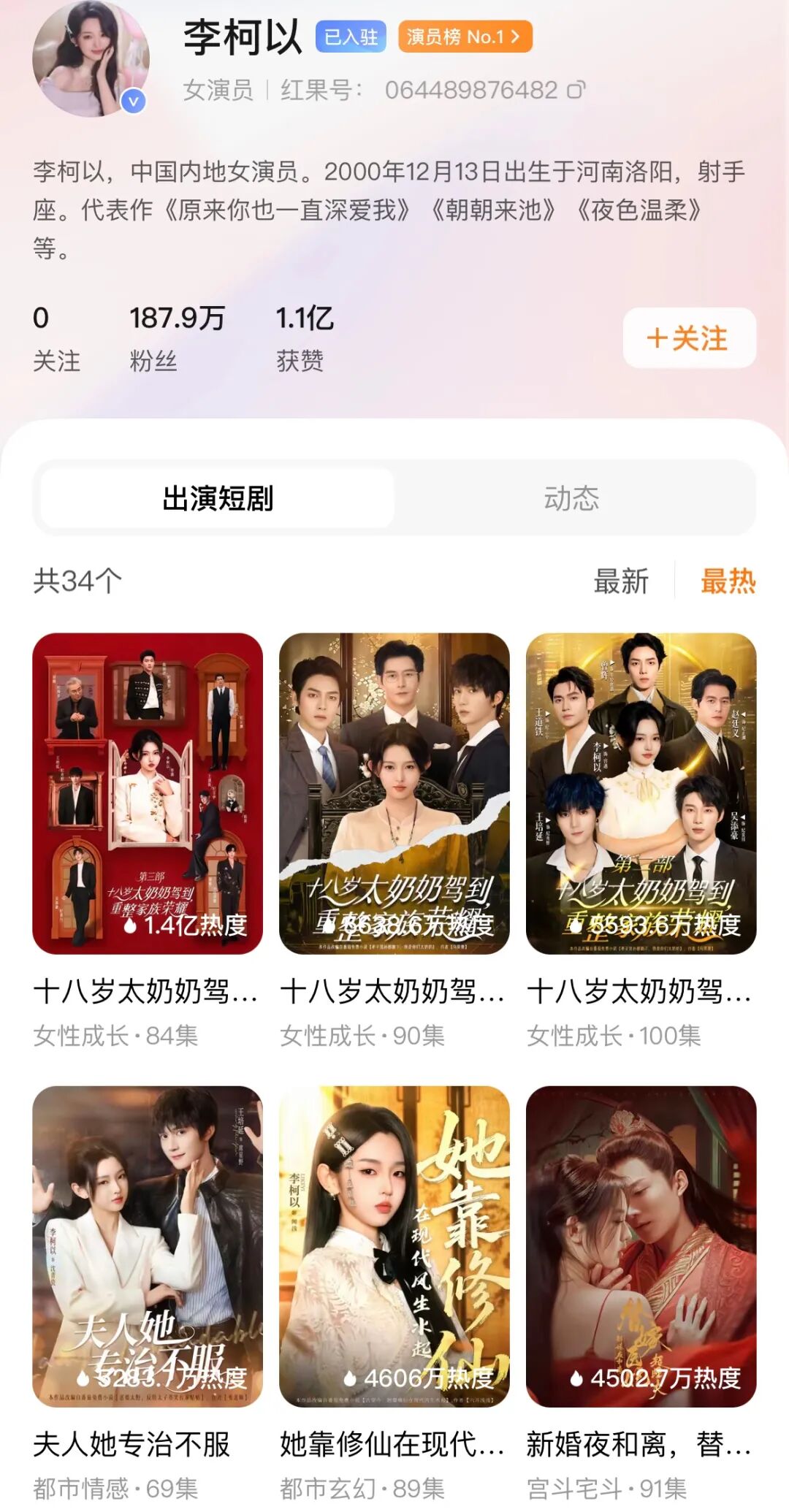The width and height of the screenshot is (789, 1512).
Task: Select the 出演短剧 tab
Action: pyautogui.click(x=218, y=498)
